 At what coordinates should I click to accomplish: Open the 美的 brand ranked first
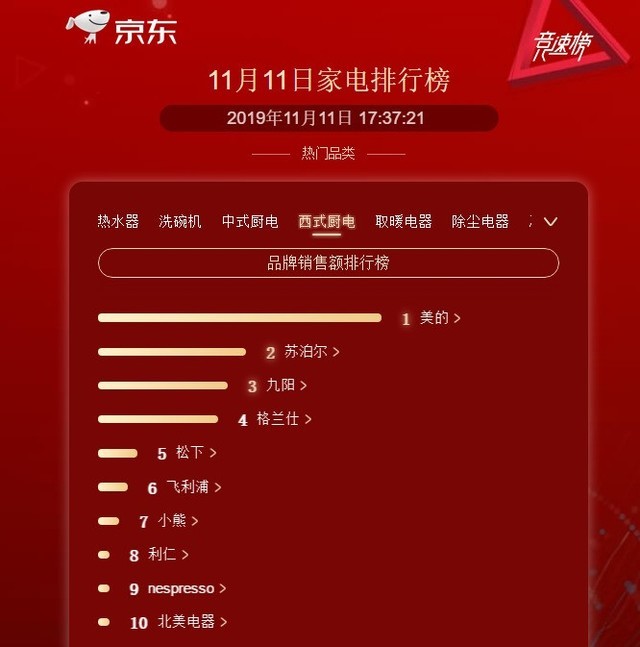(x=440, y=318)
